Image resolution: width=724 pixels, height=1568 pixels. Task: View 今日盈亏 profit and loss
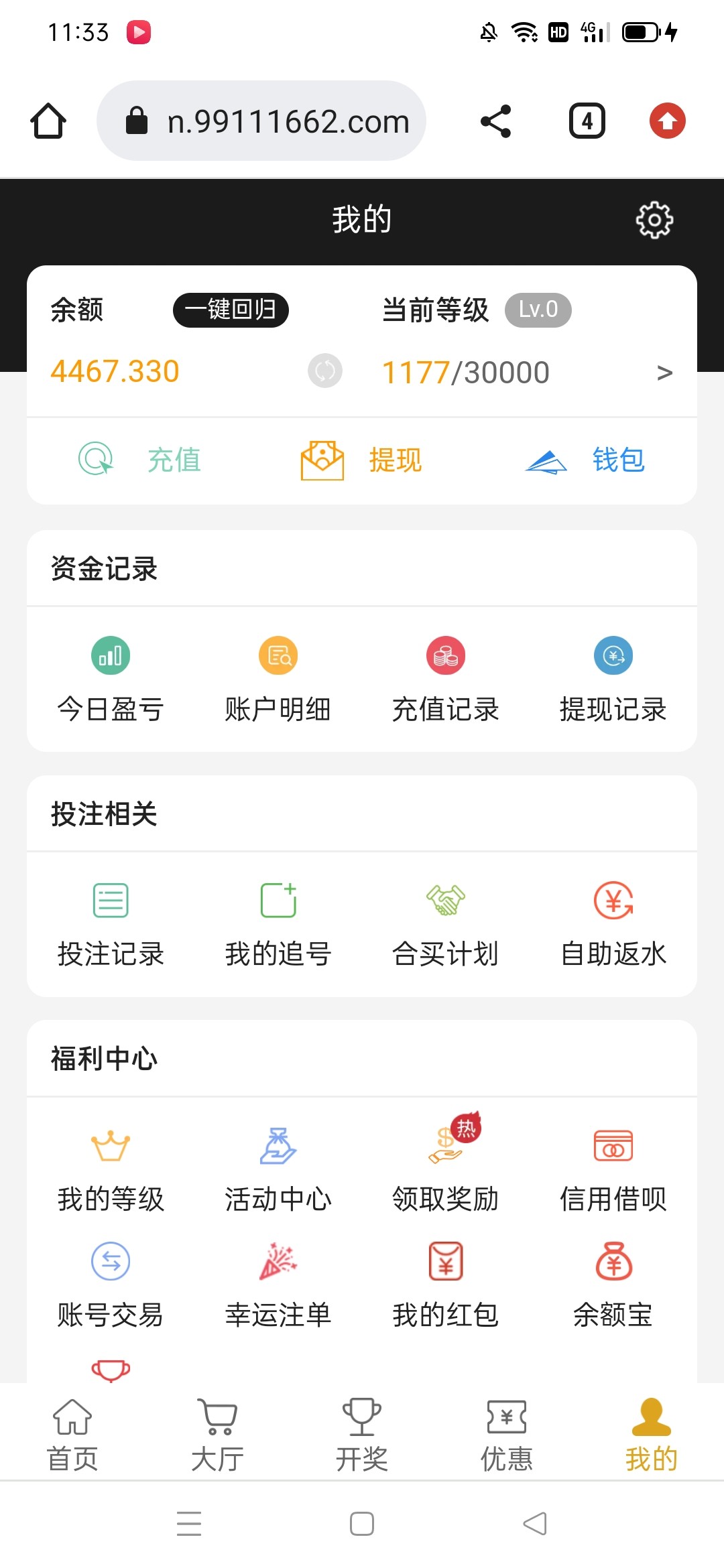tap(111, 678)
